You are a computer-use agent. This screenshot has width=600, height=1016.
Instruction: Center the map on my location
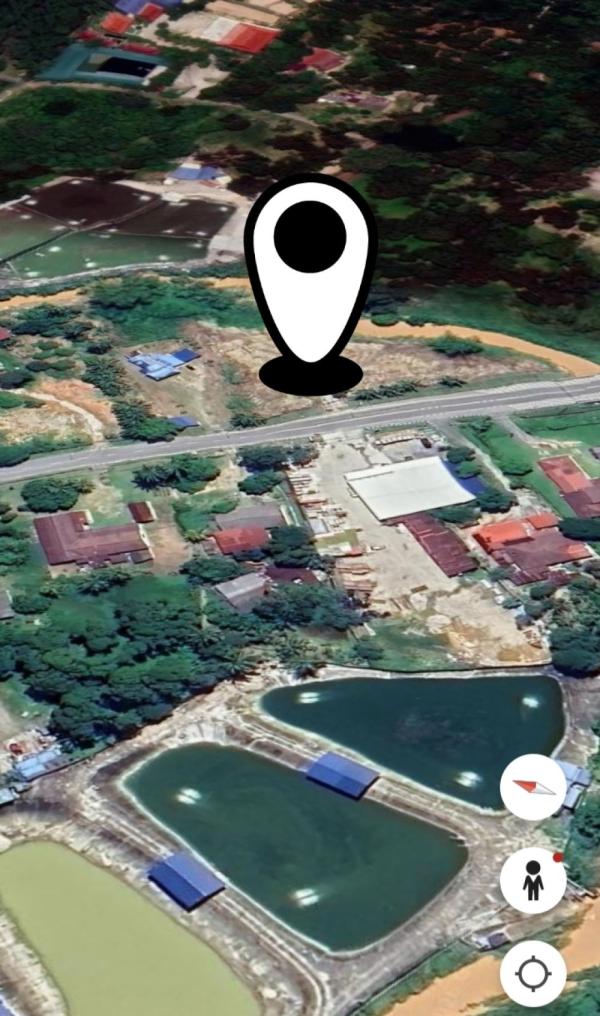click(533, 973)
